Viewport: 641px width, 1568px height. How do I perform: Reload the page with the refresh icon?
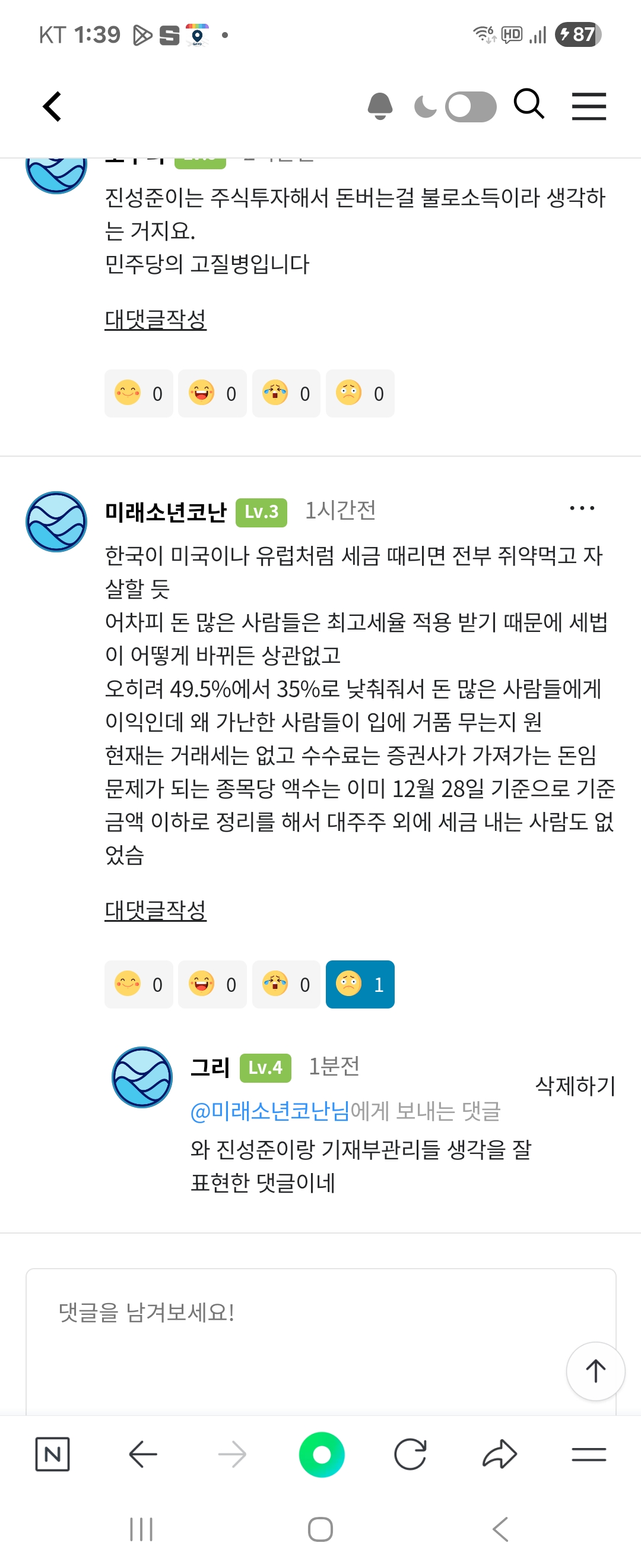pos(410,1454)
